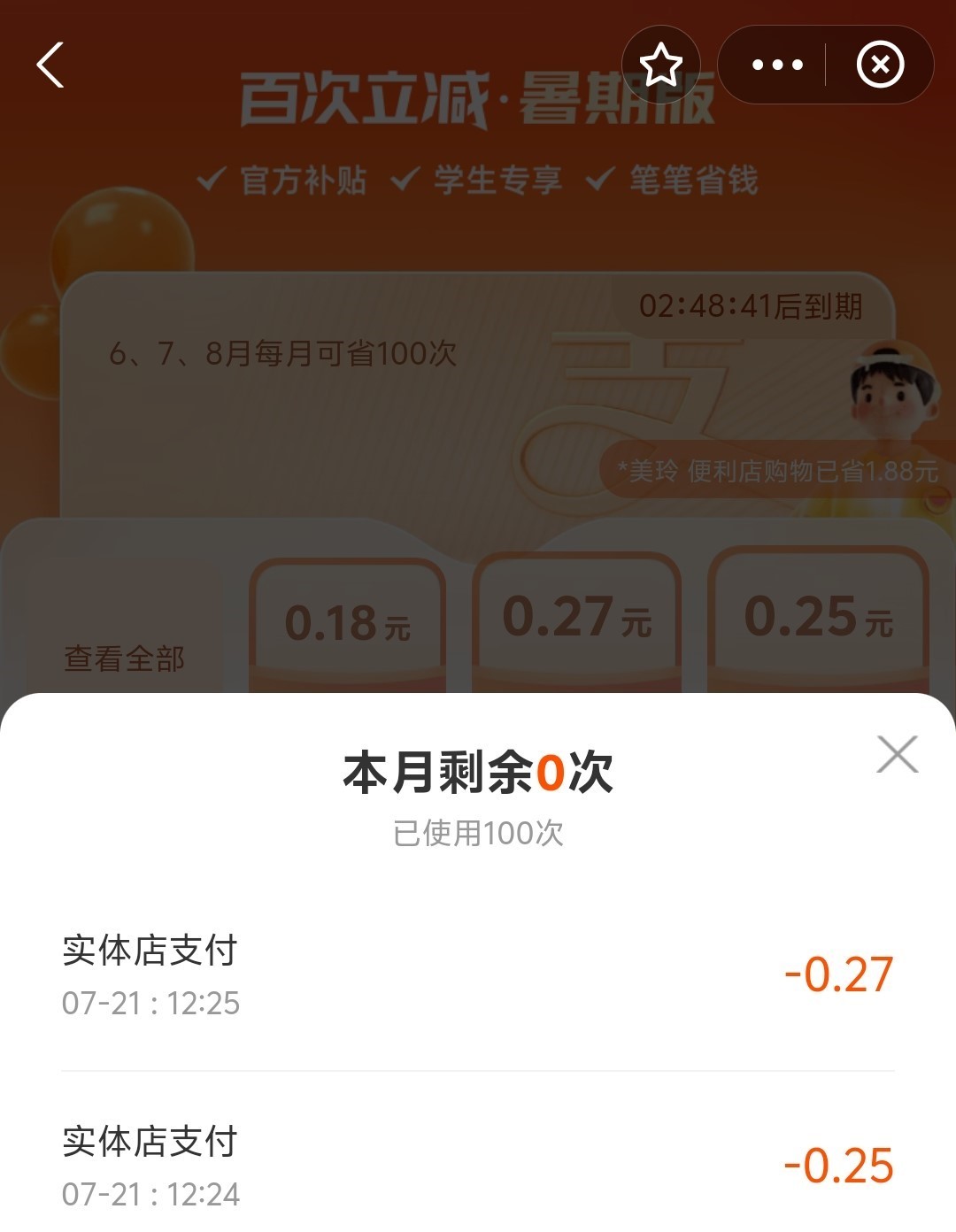Viewport: 956px width, 1232px height.
Task: Favorite this mini program with the star
Action: coord(660,65)
